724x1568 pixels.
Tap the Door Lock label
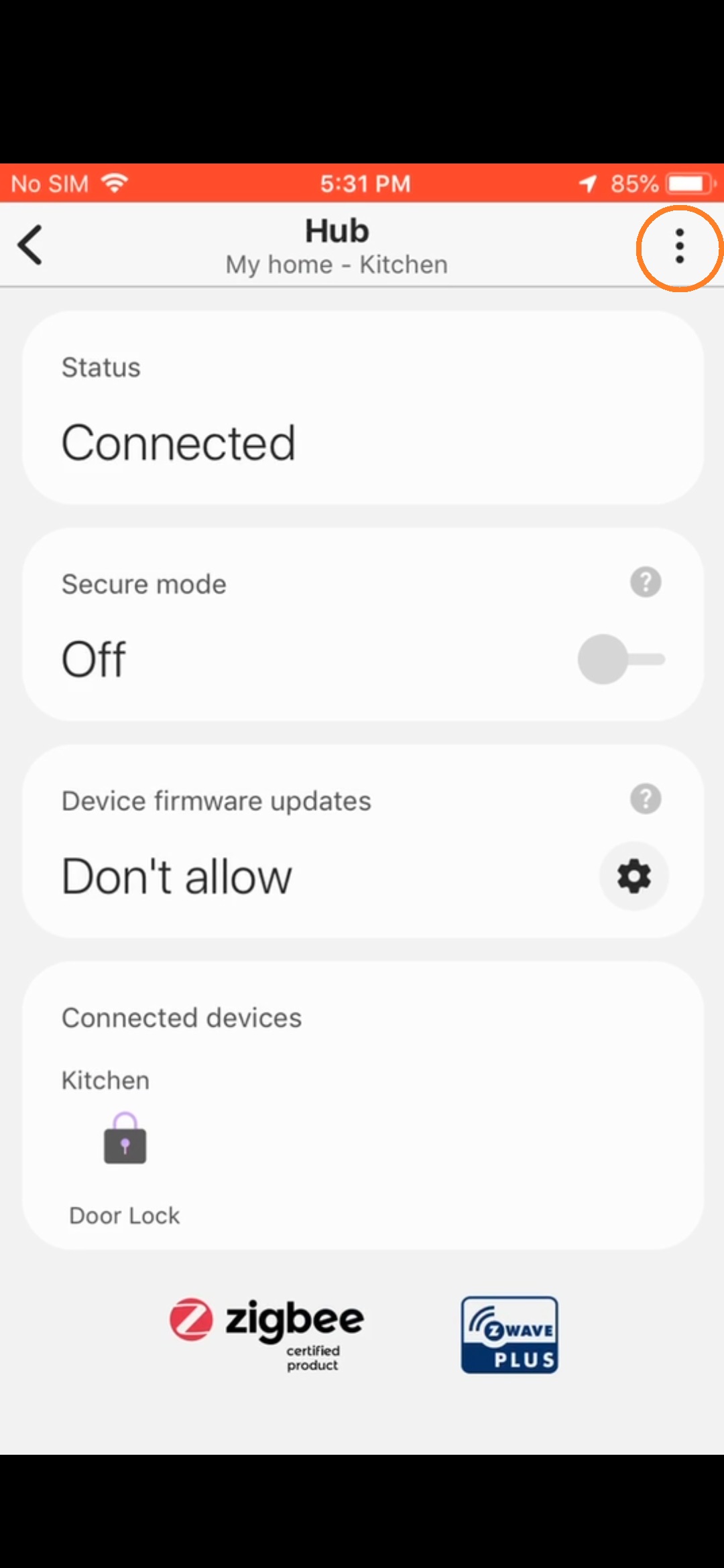coord(125,1215)
